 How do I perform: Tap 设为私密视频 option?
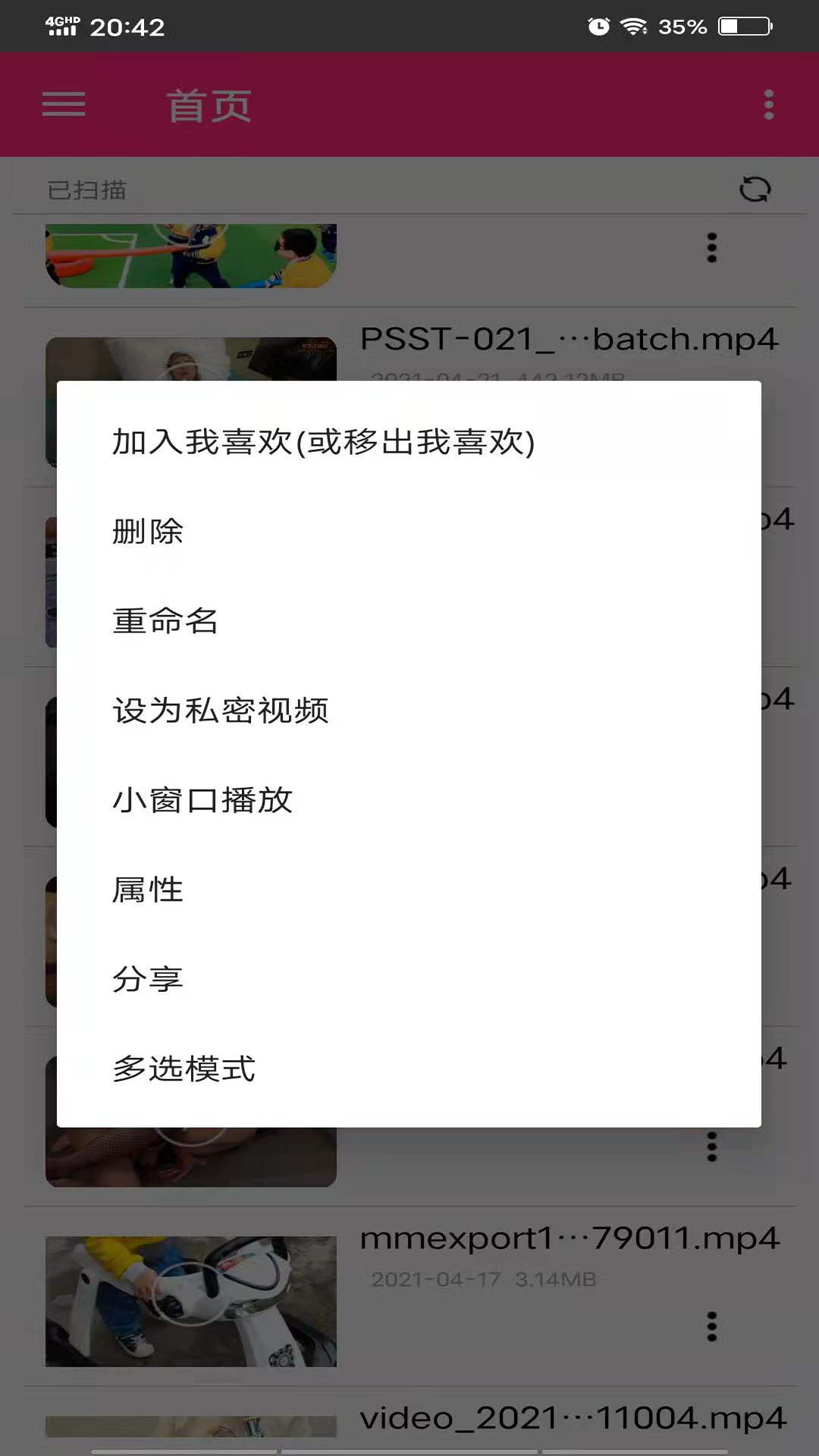click(x=221, y=711)
